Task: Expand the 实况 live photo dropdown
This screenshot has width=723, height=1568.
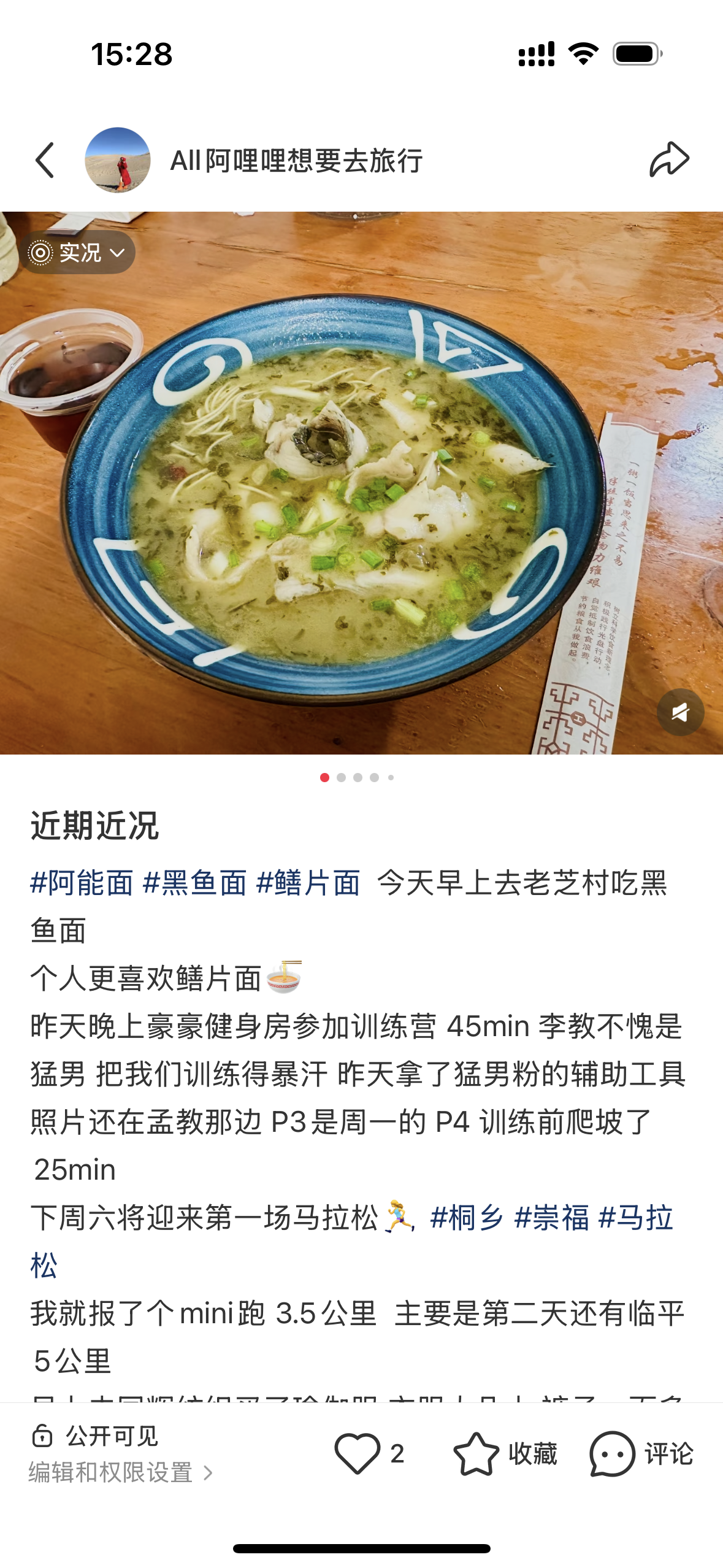Action: tap(78, 253)
